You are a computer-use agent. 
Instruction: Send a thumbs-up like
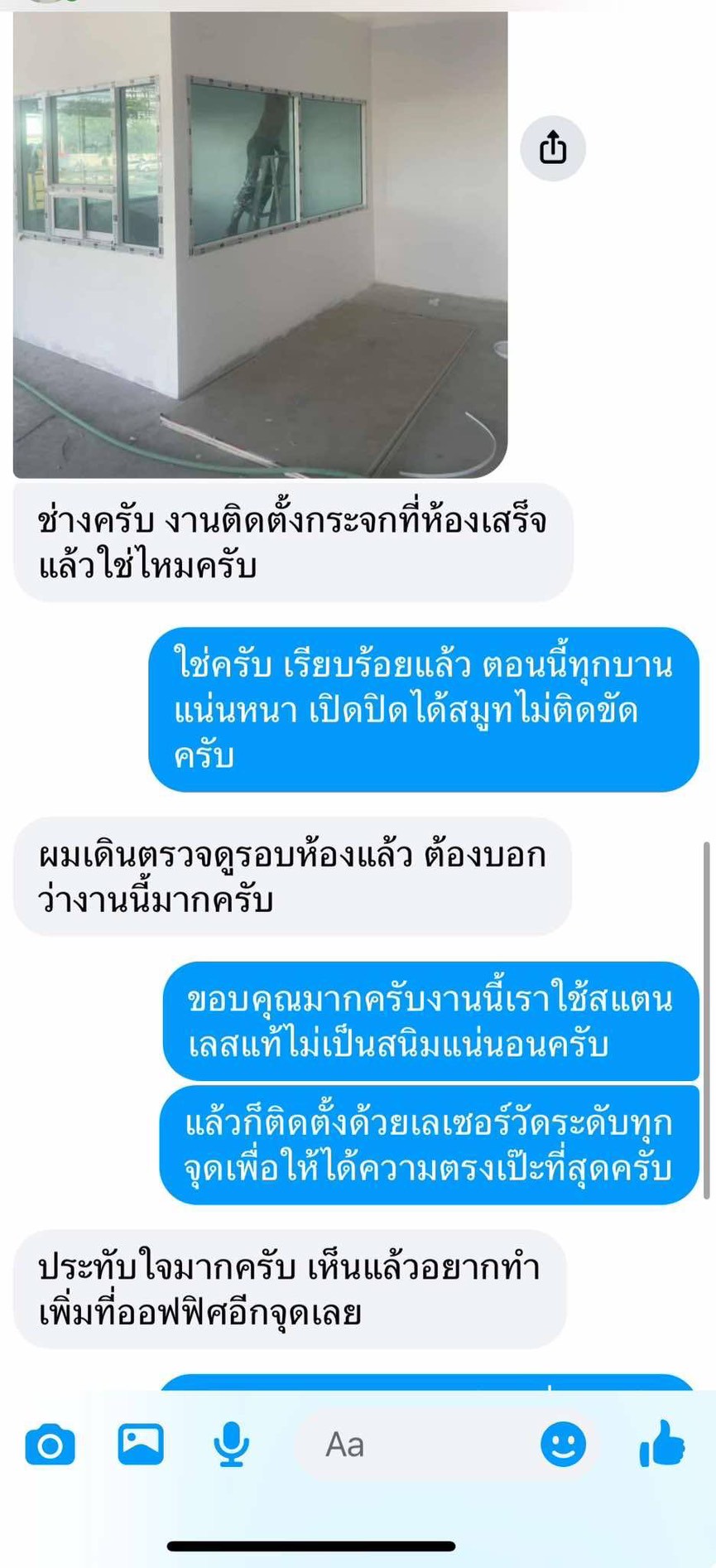[x=661, y=1444]
